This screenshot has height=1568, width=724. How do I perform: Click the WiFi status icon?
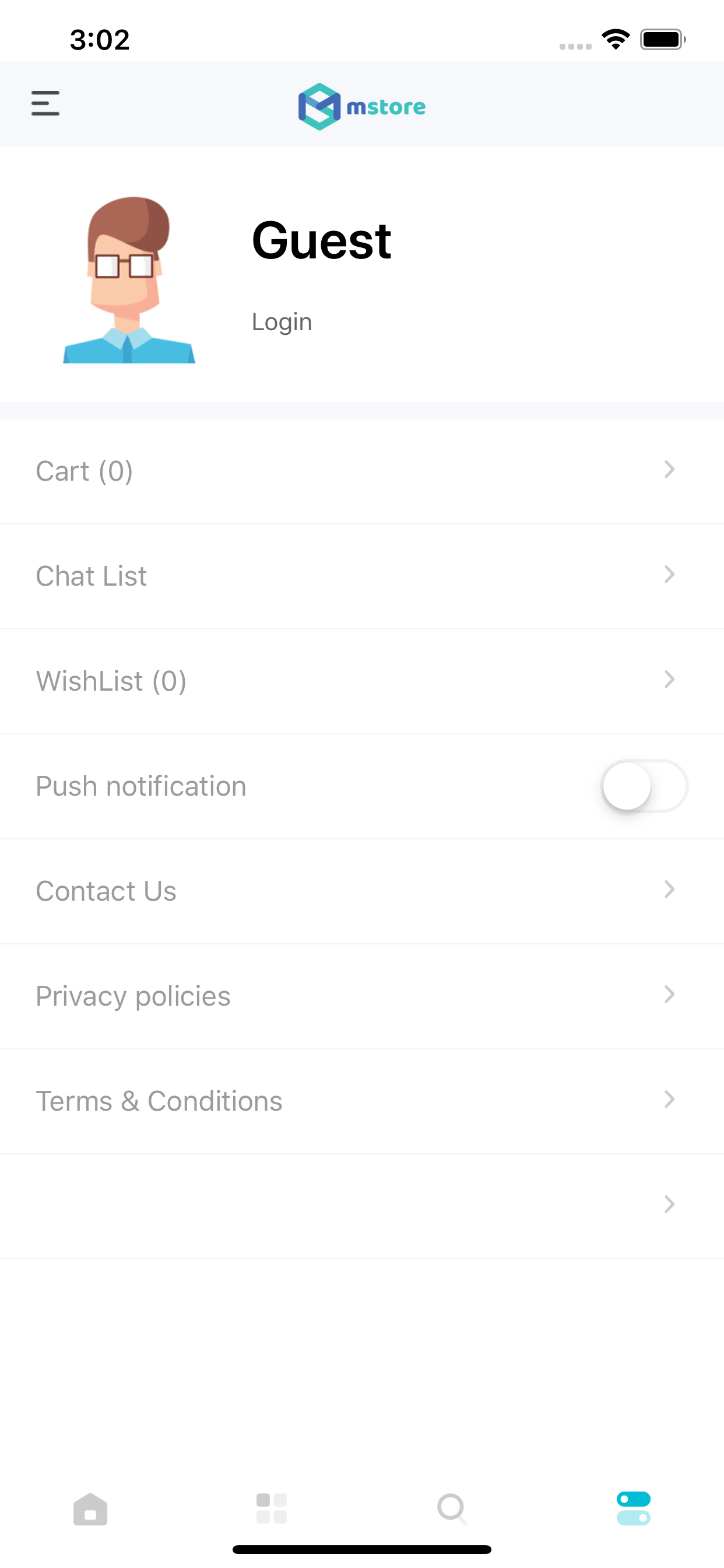[615, 38]
